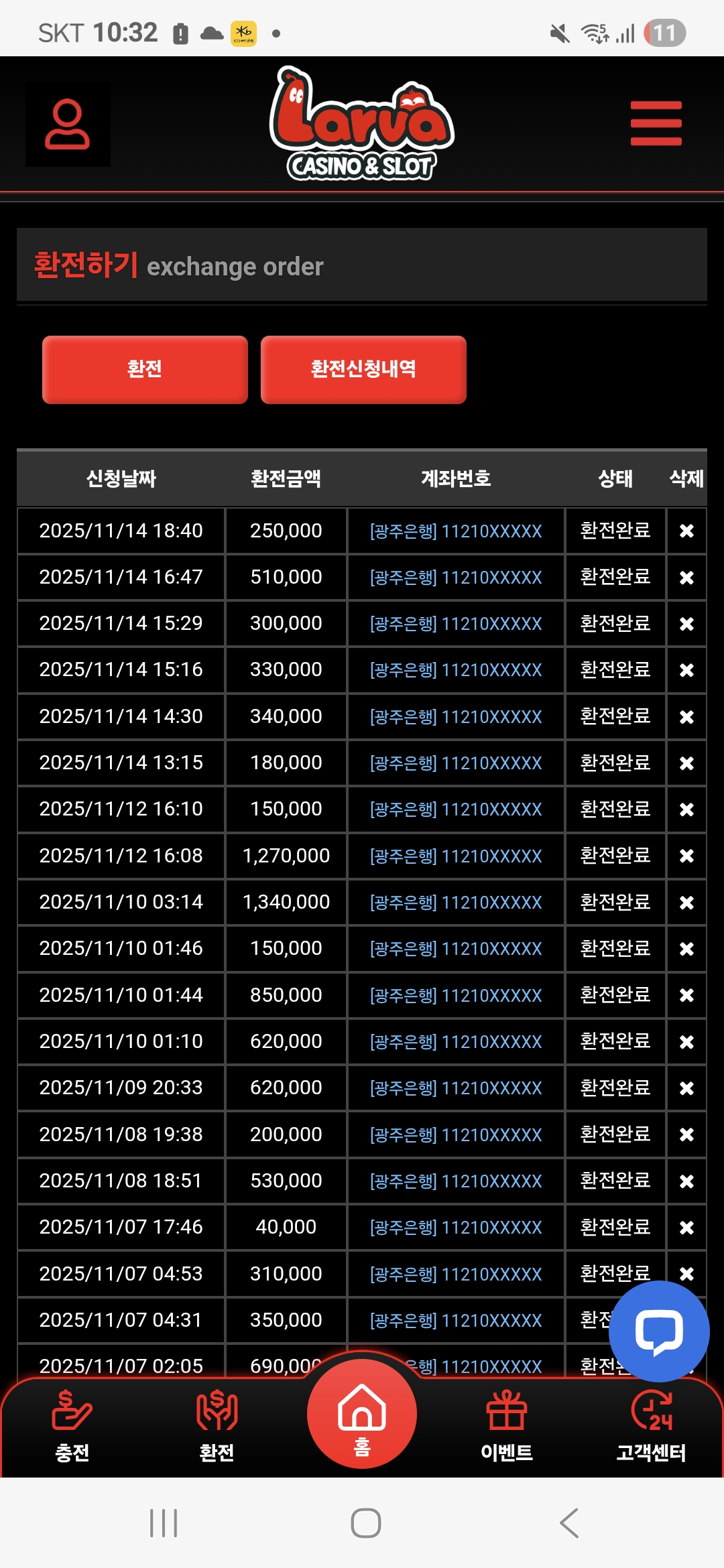
Task: Open 고객센터 customer center tab
Action: tap(652, 1425)
